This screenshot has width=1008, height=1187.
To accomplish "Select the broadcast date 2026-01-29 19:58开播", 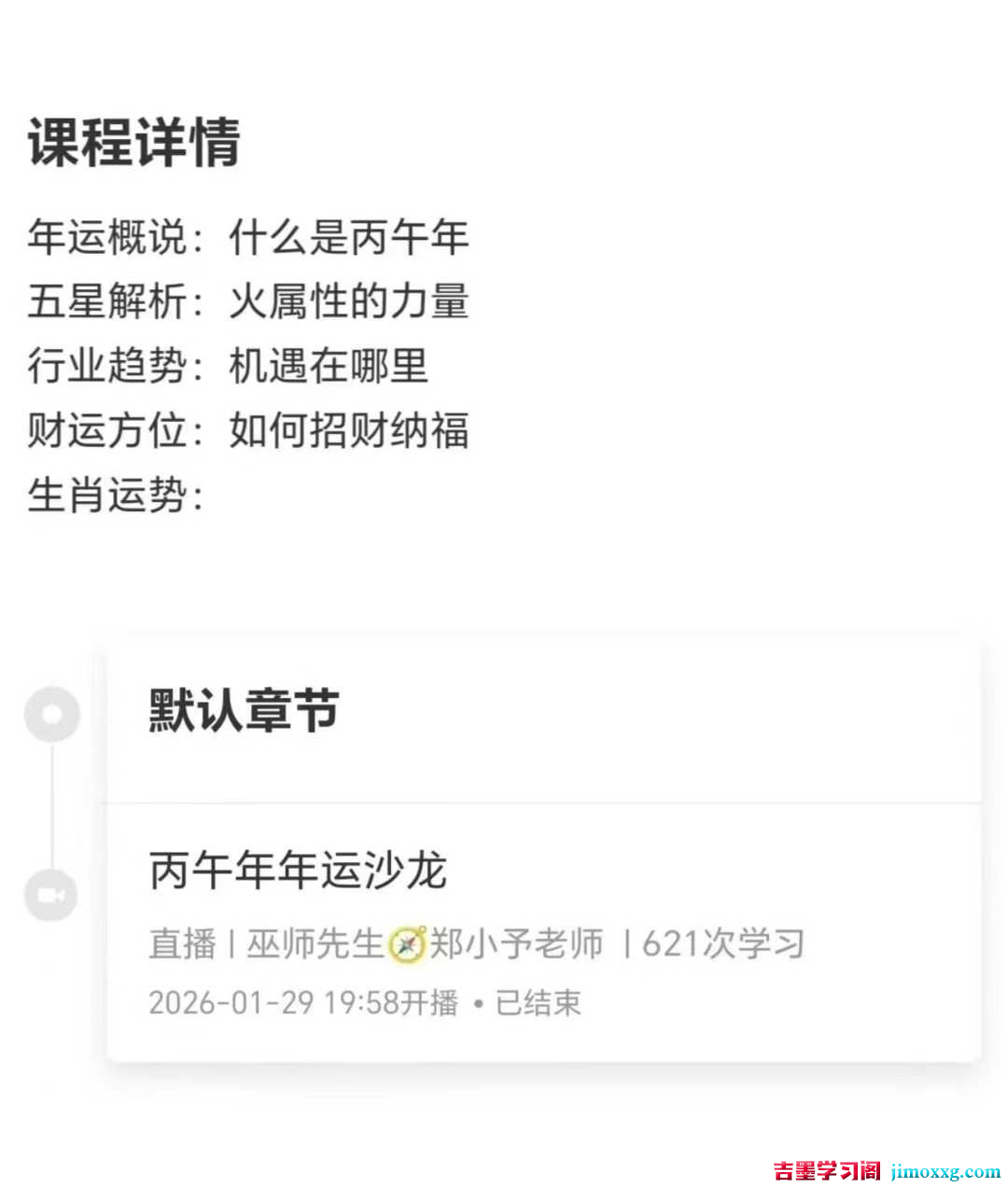I will 306,1002.
